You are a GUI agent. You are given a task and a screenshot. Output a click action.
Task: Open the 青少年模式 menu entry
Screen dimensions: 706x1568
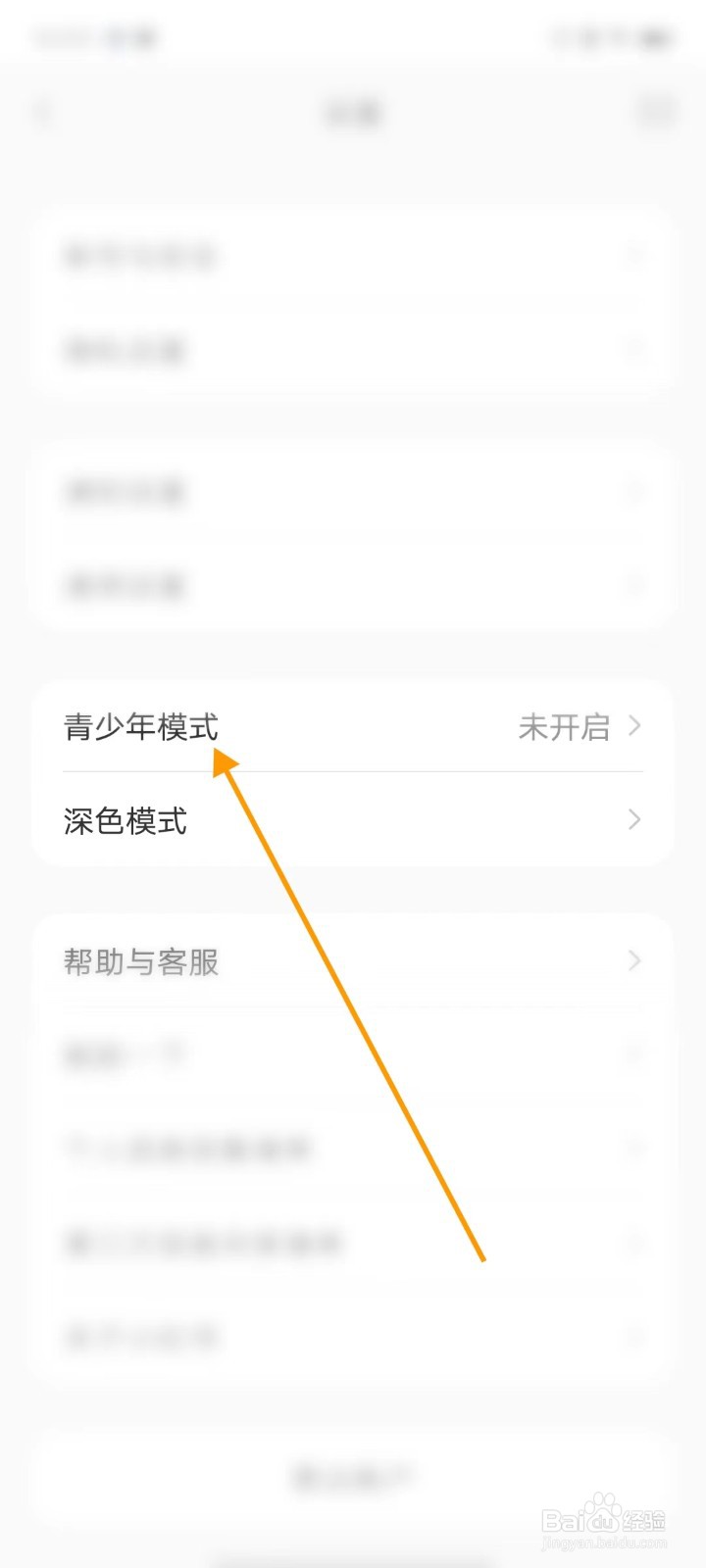[x=141, y=727]
